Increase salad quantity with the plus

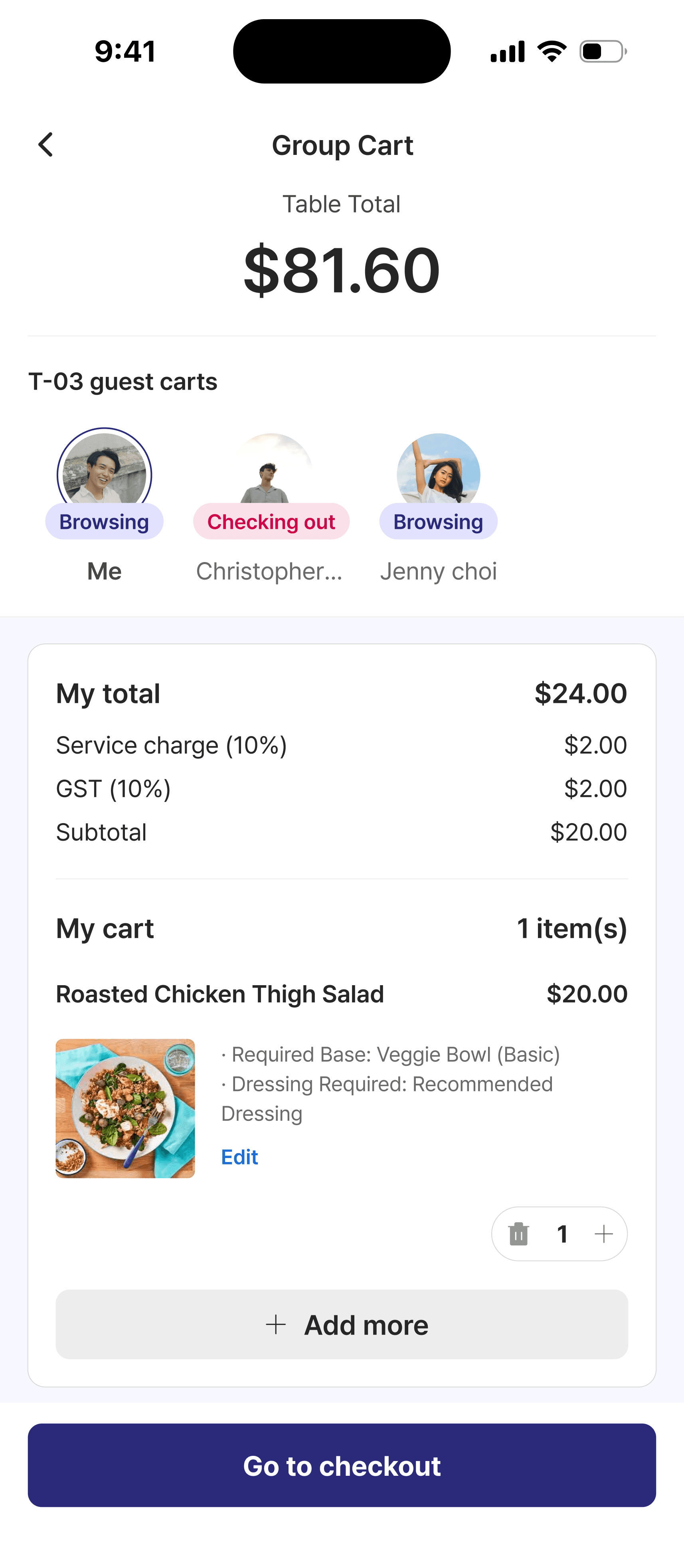click(x=603, y=1234)
